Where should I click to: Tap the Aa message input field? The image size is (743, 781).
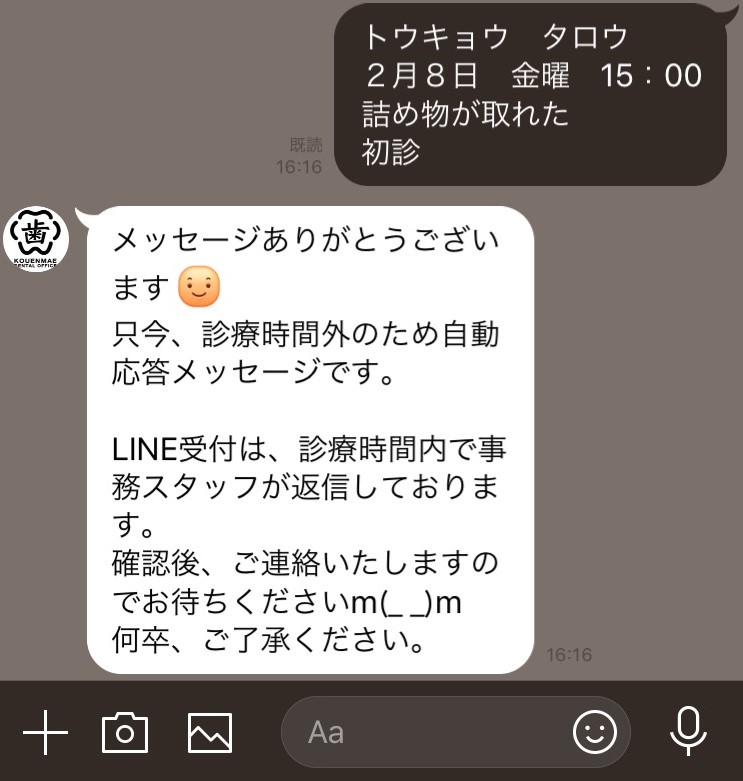click(420, 733)
